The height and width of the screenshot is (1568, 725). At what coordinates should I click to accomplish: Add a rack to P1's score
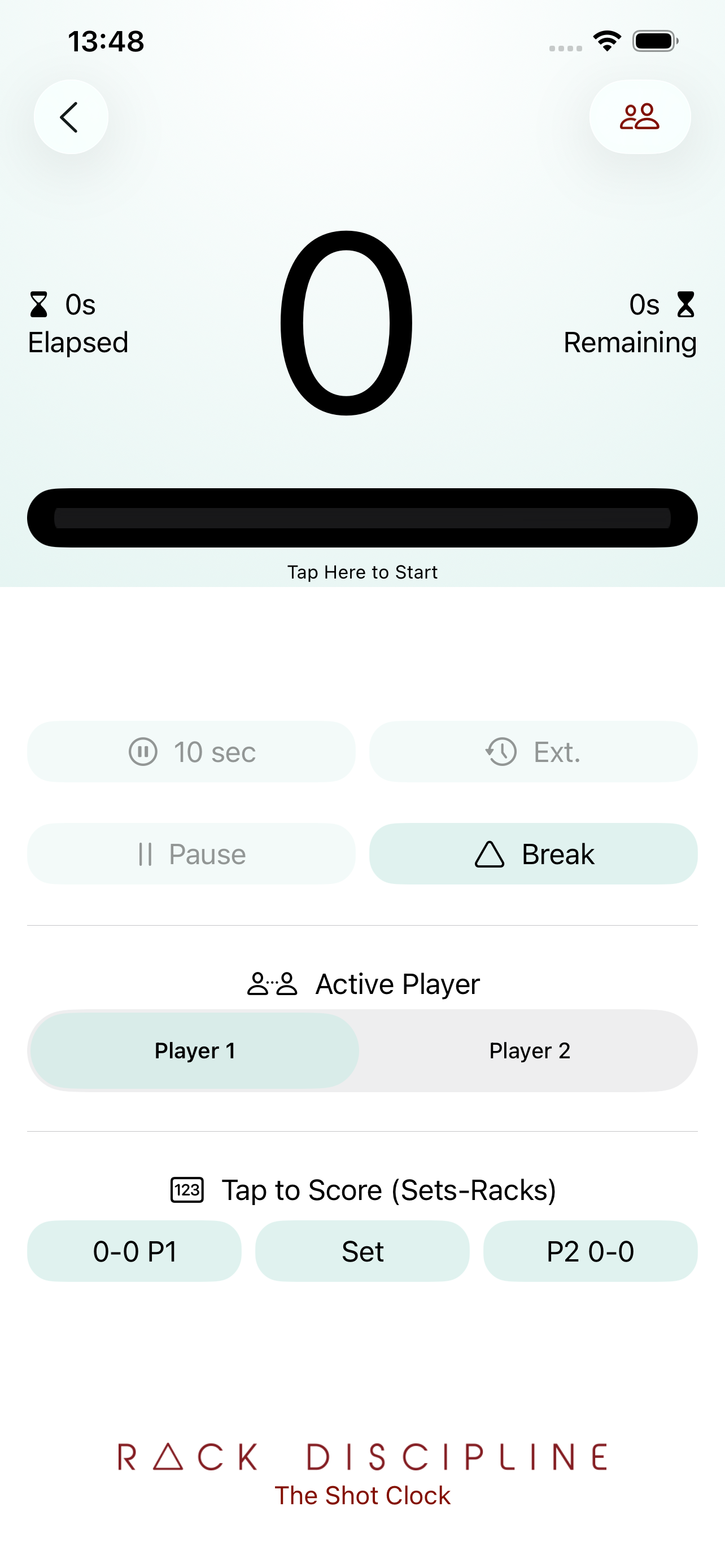point(134,1251)
